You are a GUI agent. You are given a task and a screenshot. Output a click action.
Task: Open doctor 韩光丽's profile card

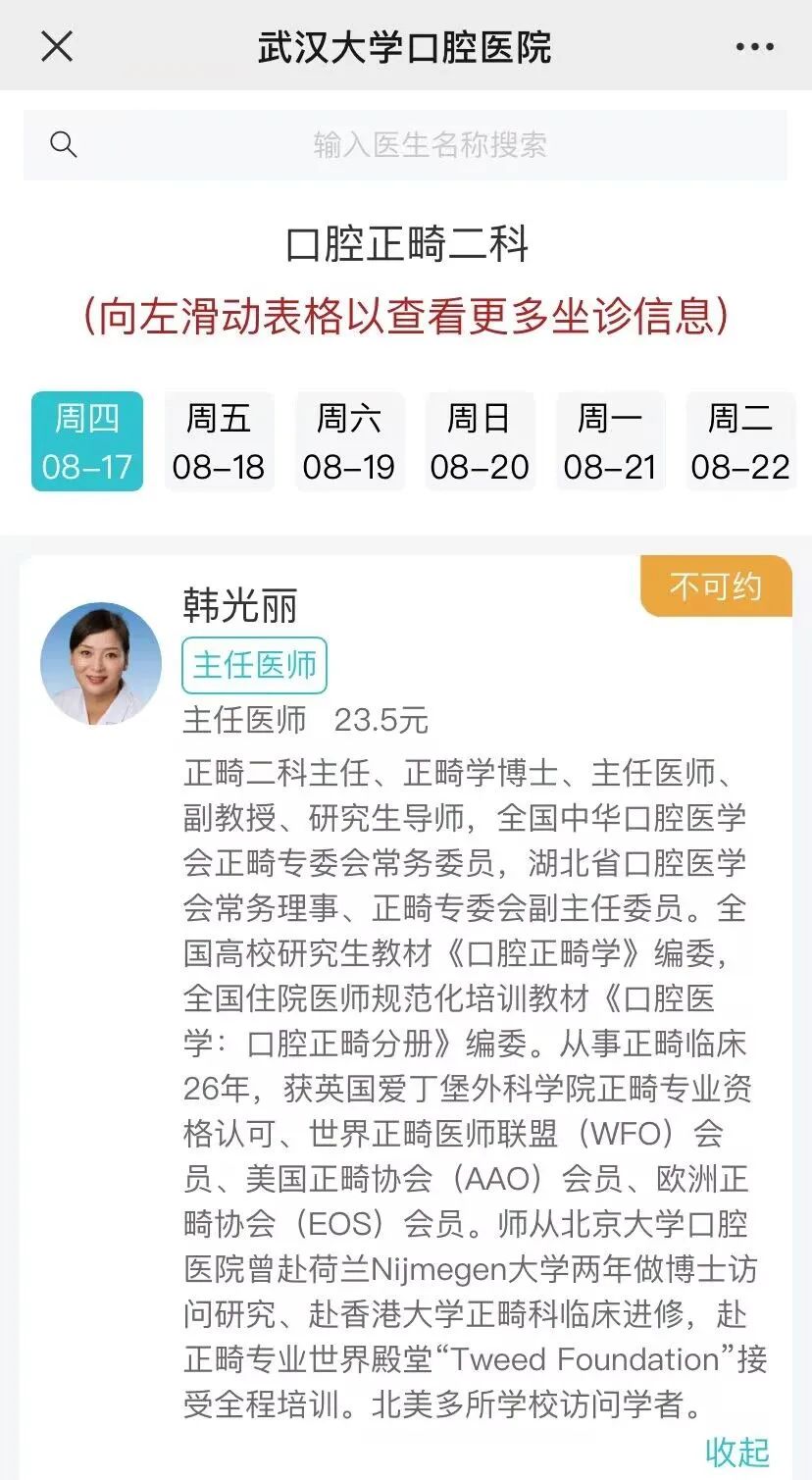pos(240,606)
